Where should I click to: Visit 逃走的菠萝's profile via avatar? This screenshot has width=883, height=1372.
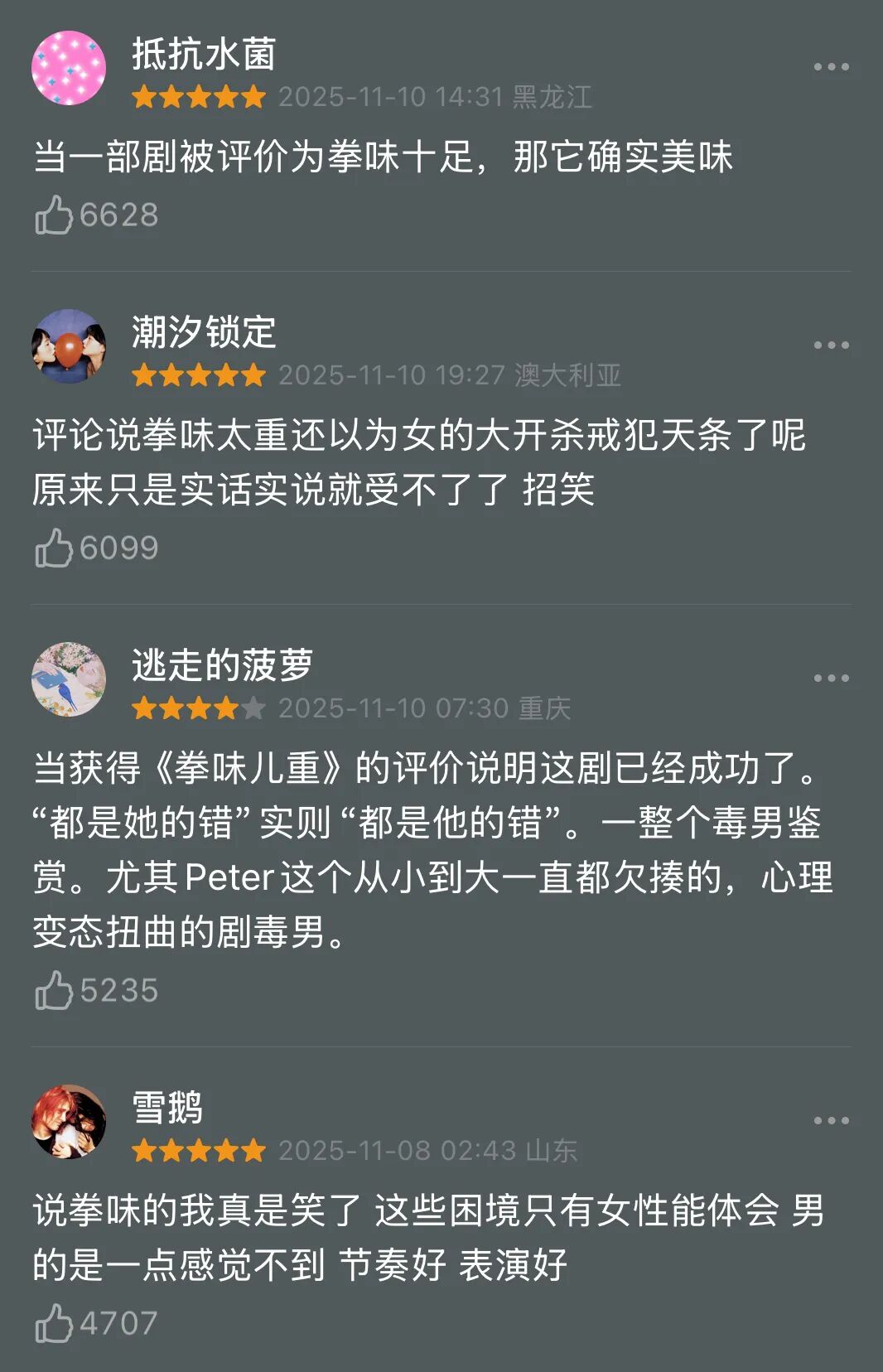pyautogui.click(x=69, y=679)
